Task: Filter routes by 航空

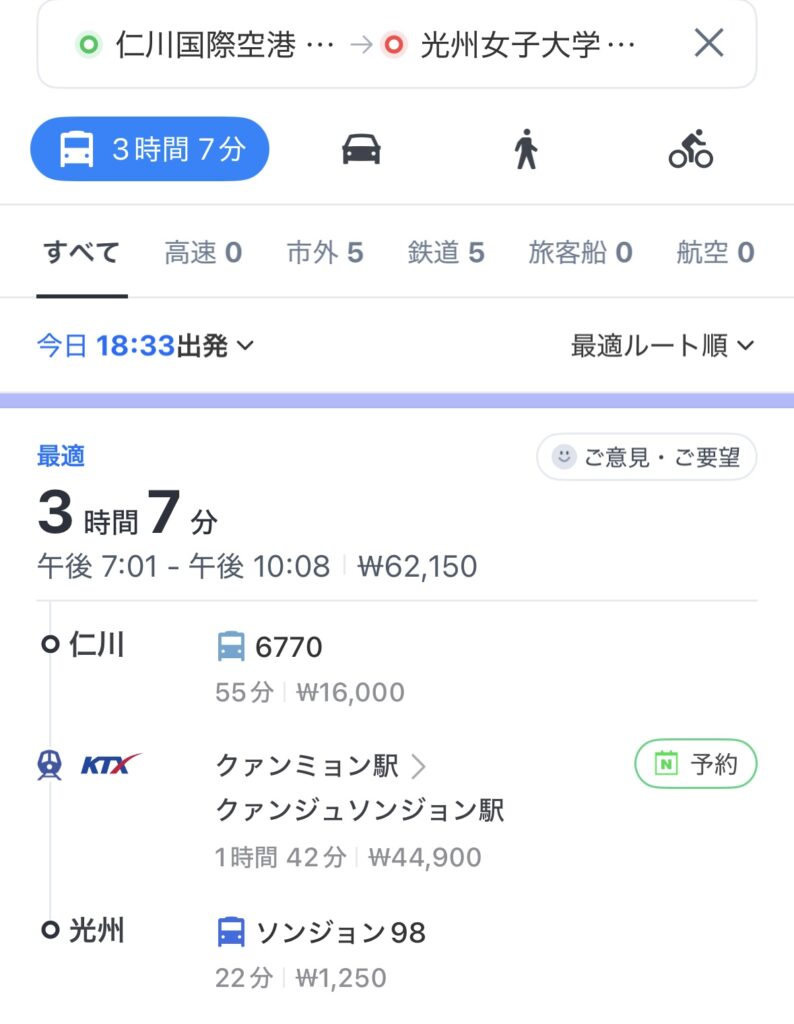Action: point(714,253)
